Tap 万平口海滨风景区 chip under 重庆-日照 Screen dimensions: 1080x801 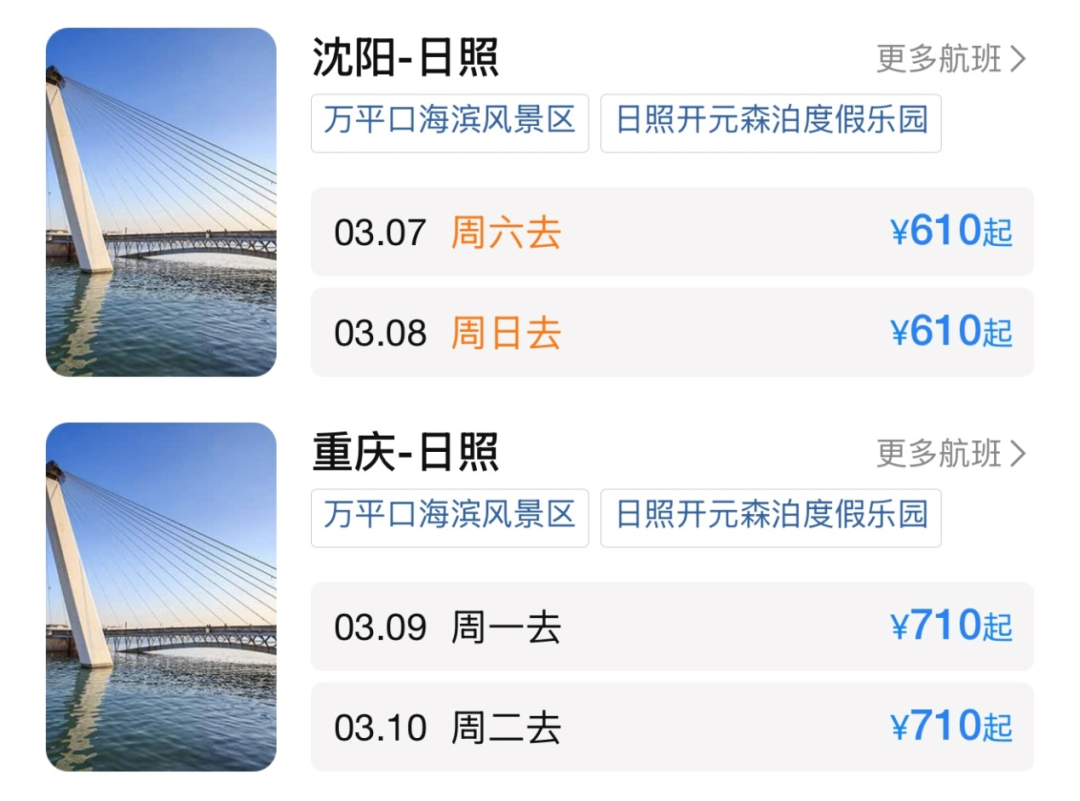(x=450, y=517)
